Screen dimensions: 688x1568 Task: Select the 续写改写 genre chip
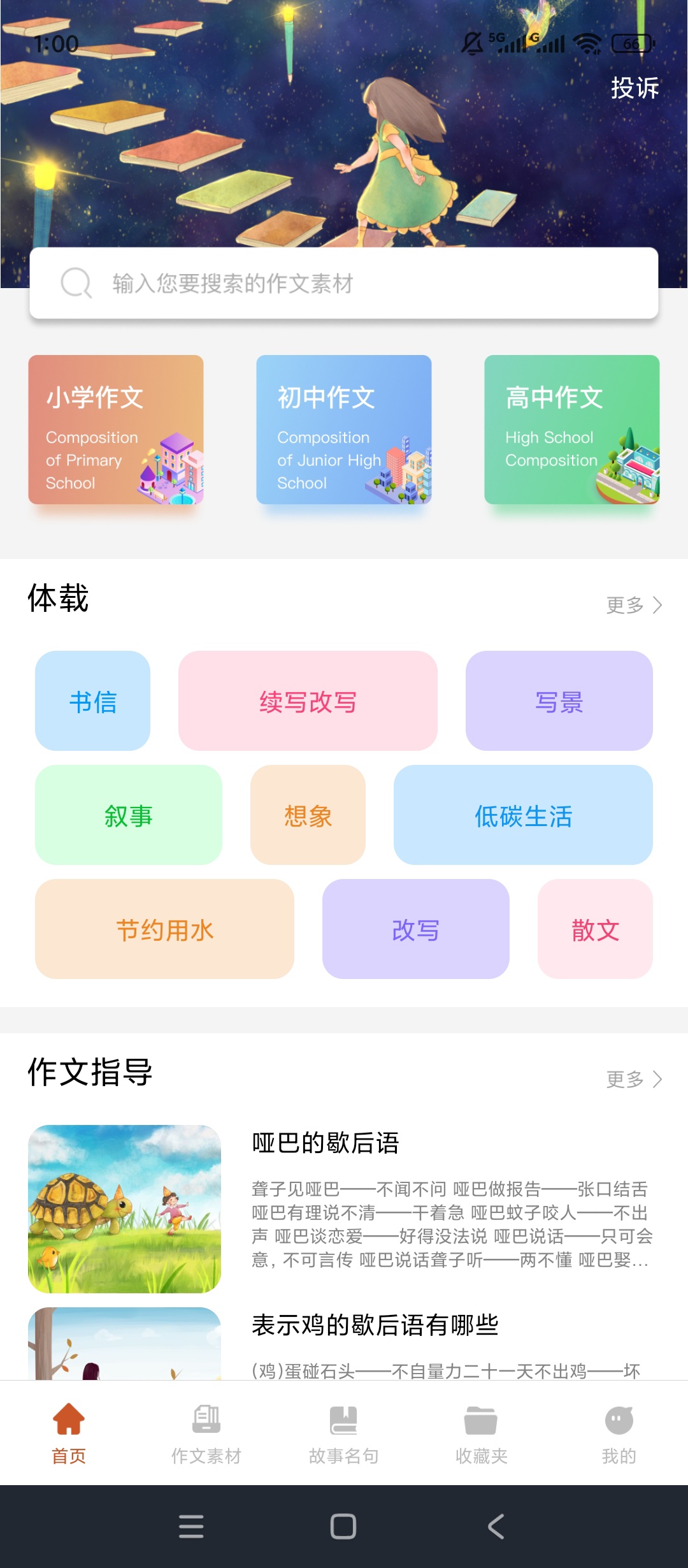(308, 701)
